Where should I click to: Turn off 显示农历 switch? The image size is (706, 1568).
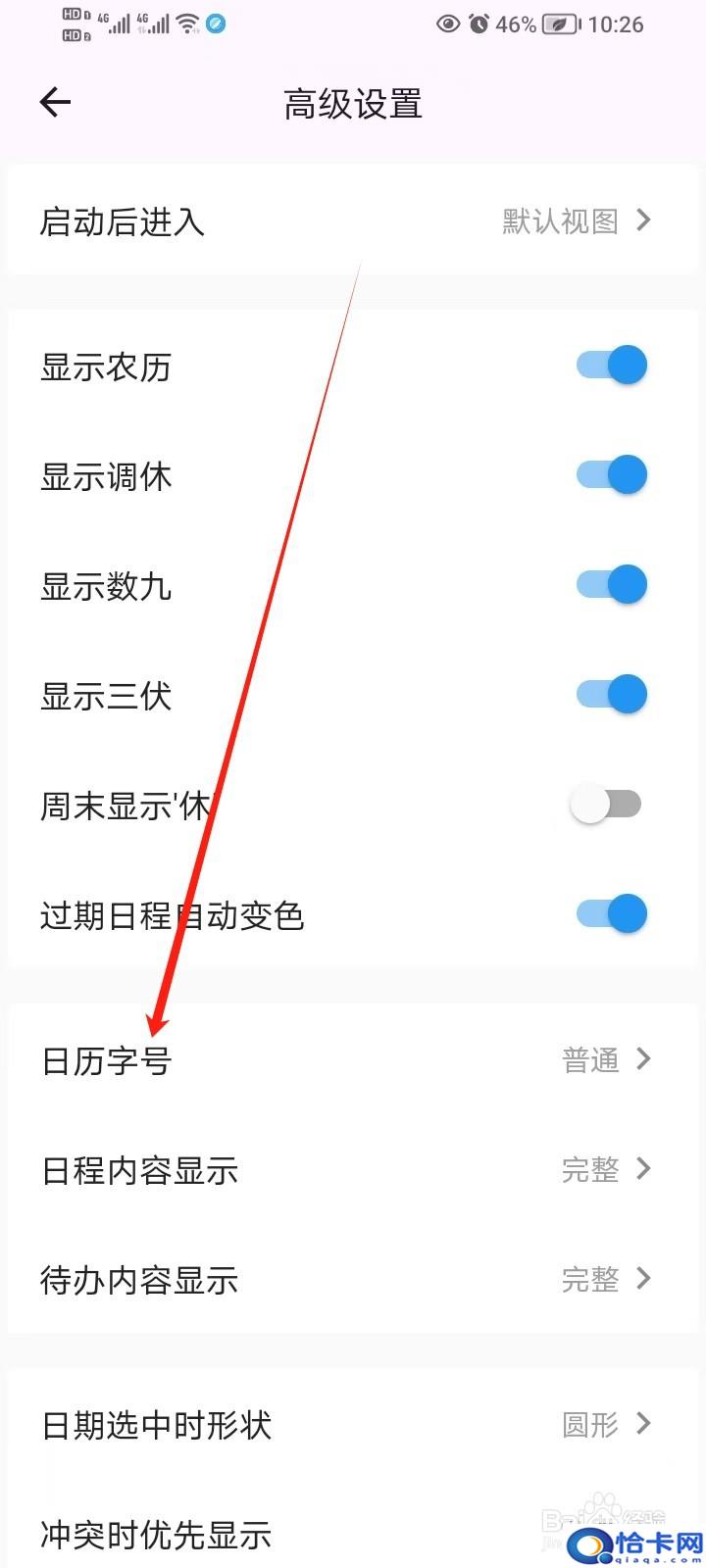click(x=611, y=366)
